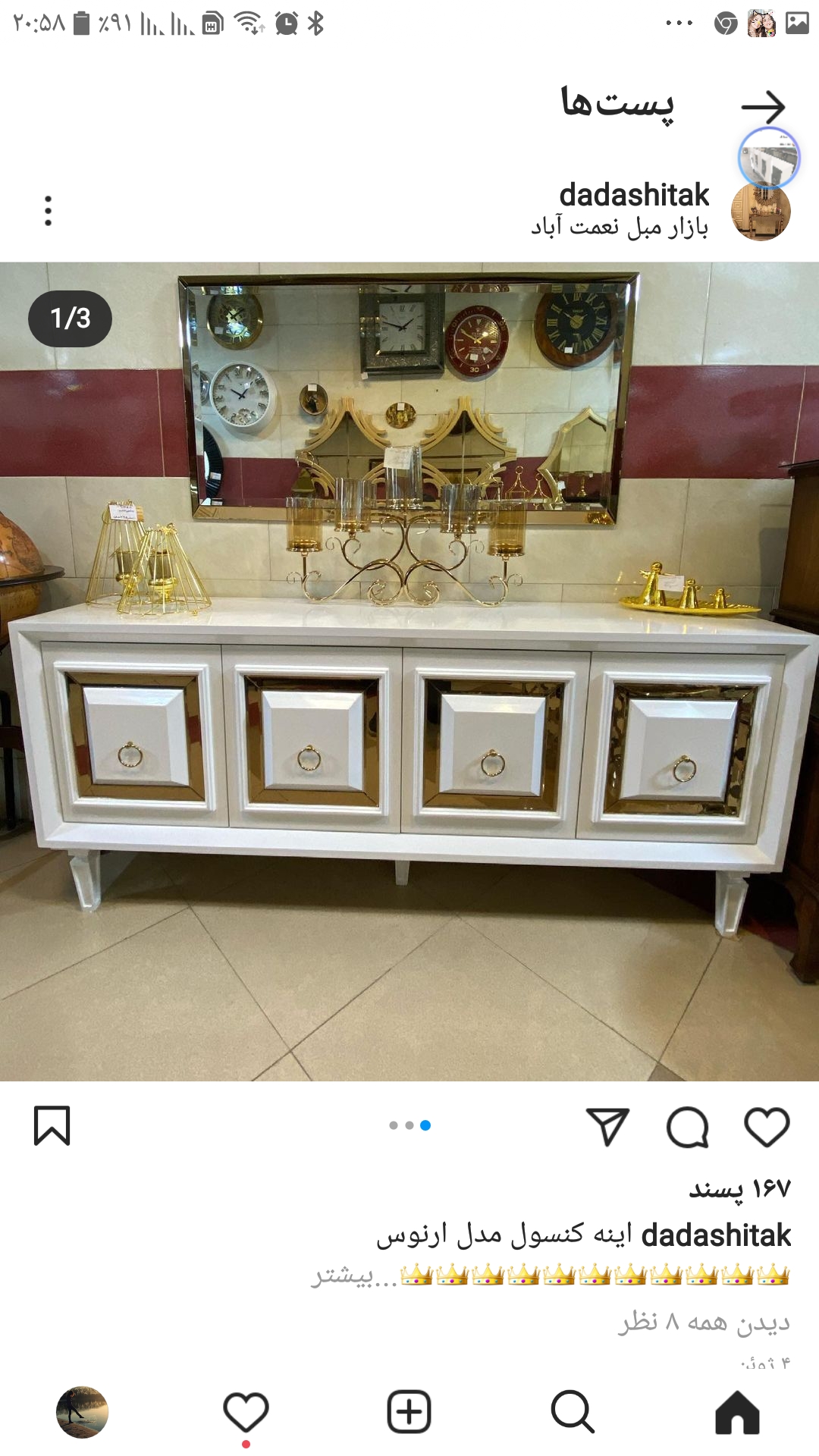Open the Search tab

click(573, 1413)
